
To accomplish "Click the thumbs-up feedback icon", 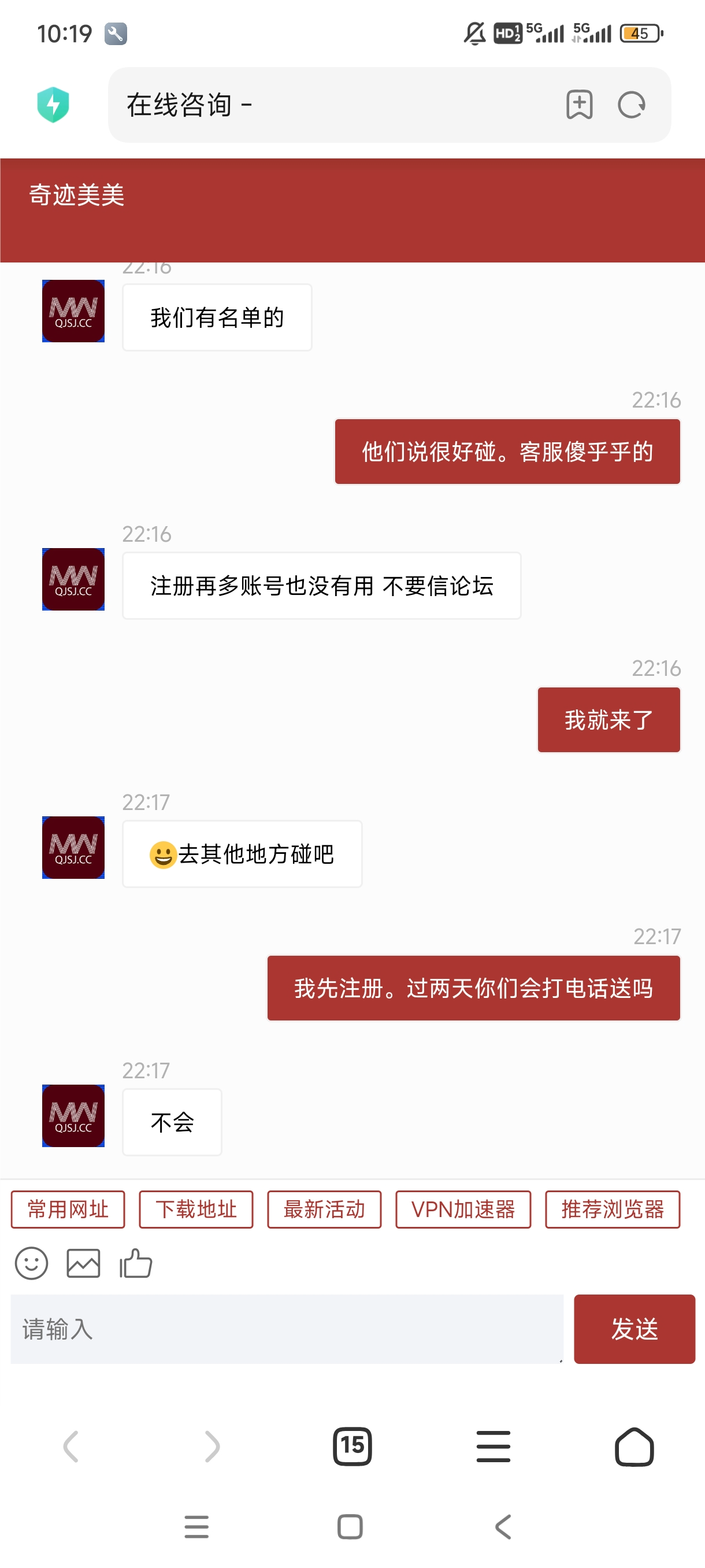I will [x=137, y=1263].
